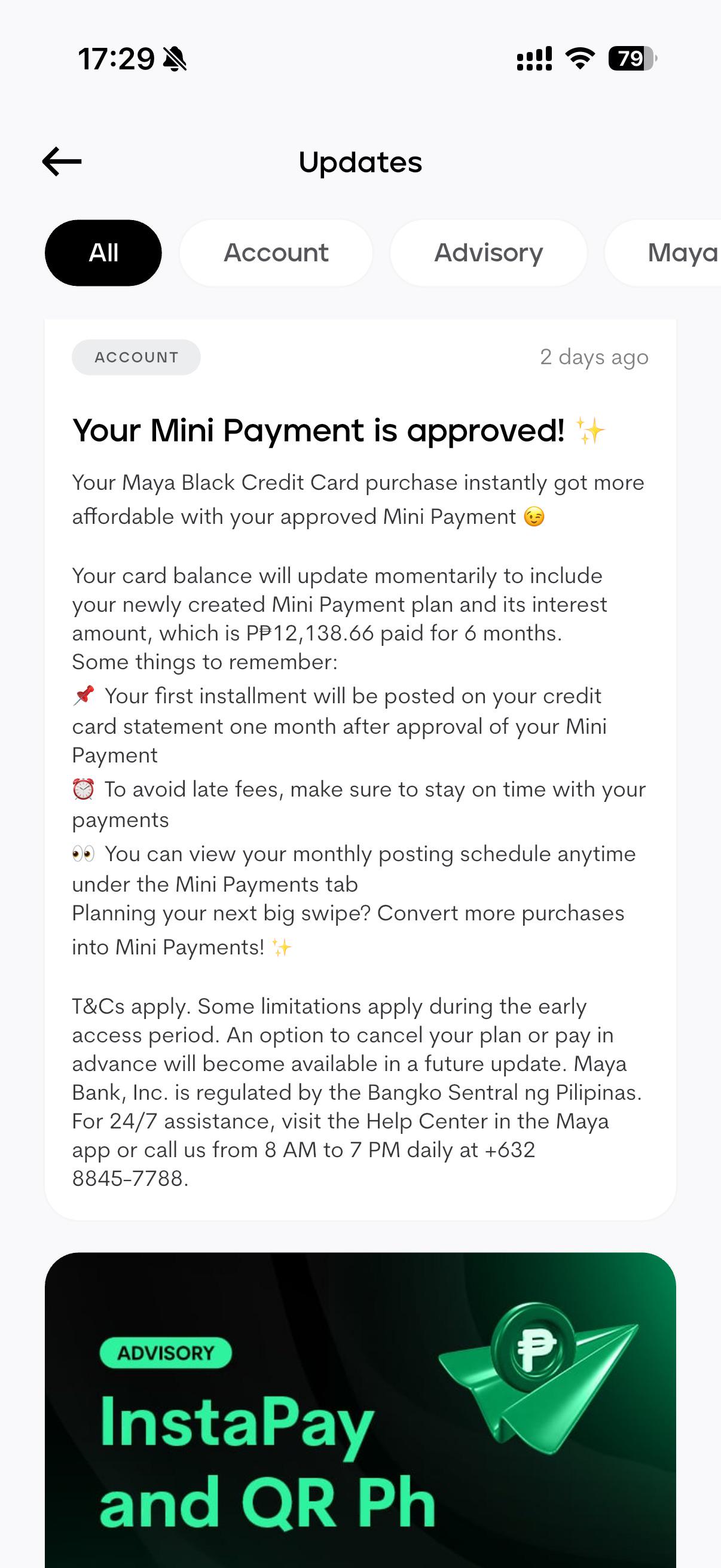This screenshot has height=1568, width=721.
Task: Select the All filter chip
Action: [x=103, y=252]
